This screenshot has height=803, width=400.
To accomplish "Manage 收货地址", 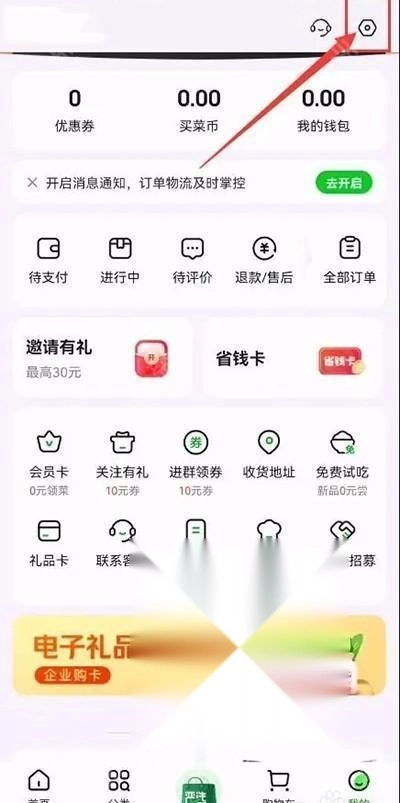I will [x=269, y=456].
